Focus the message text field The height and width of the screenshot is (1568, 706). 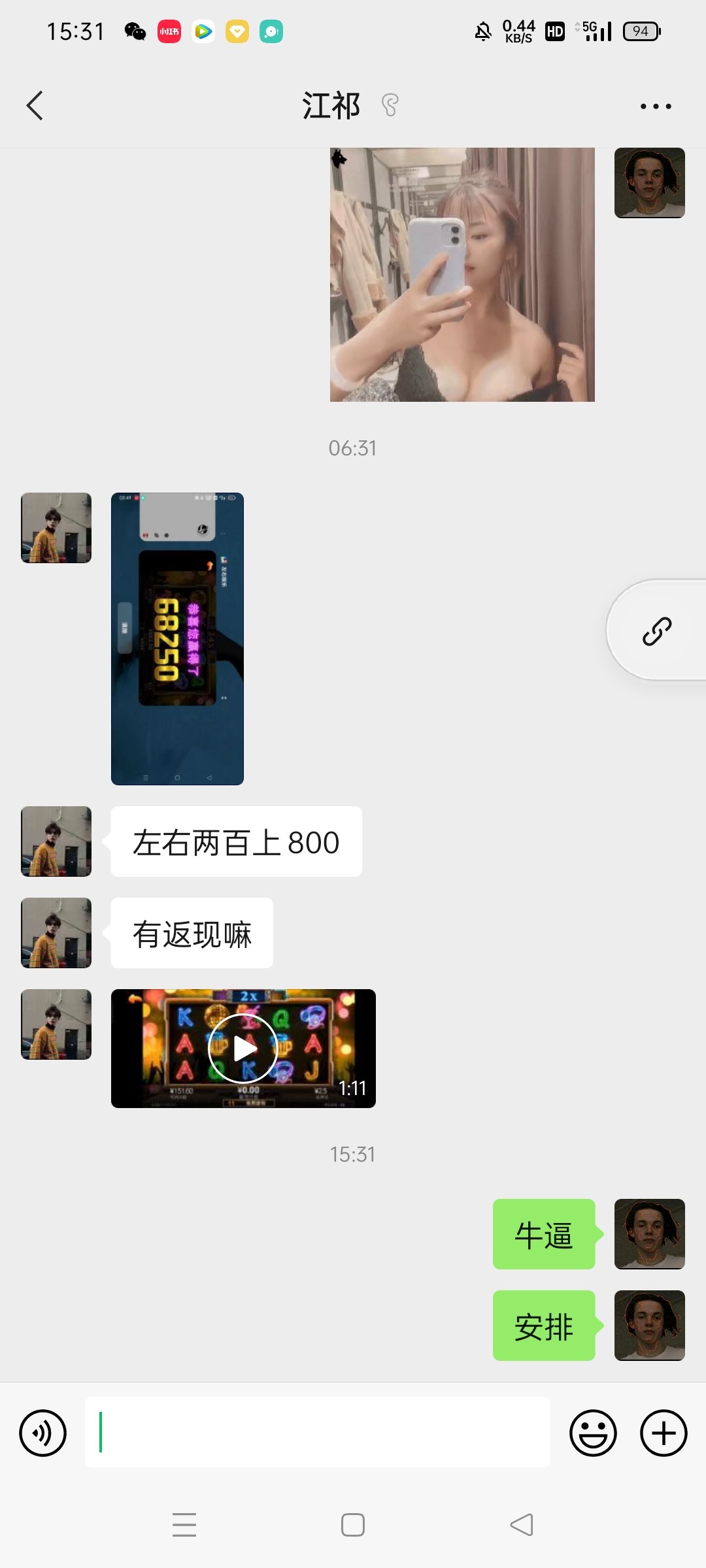click(x=318, y=1433)
